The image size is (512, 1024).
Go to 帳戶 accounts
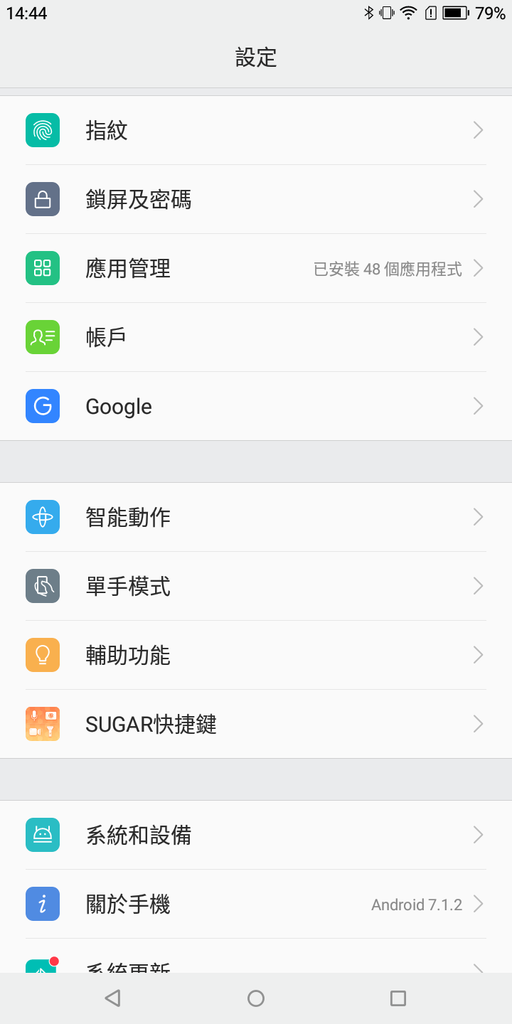256,338
